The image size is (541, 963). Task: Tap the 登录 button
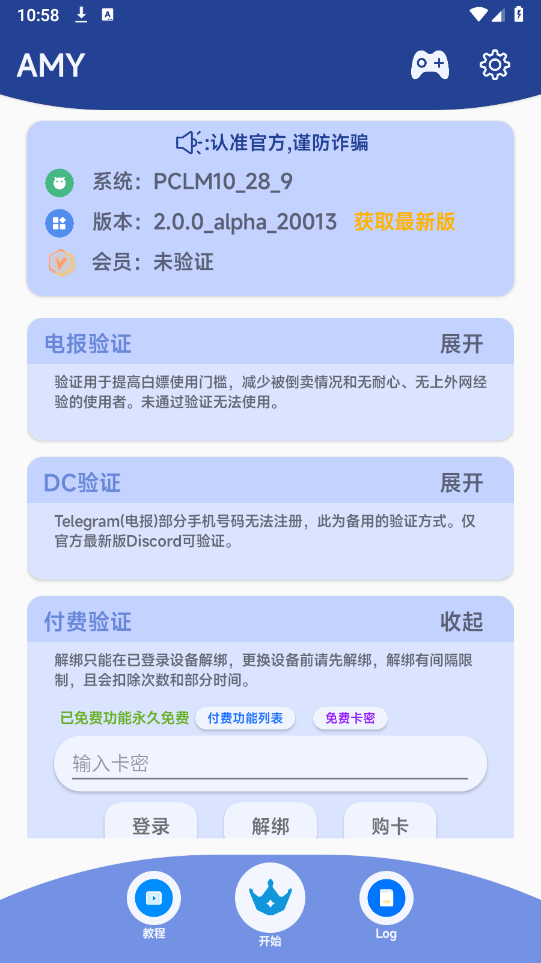[x=150, y=821]
